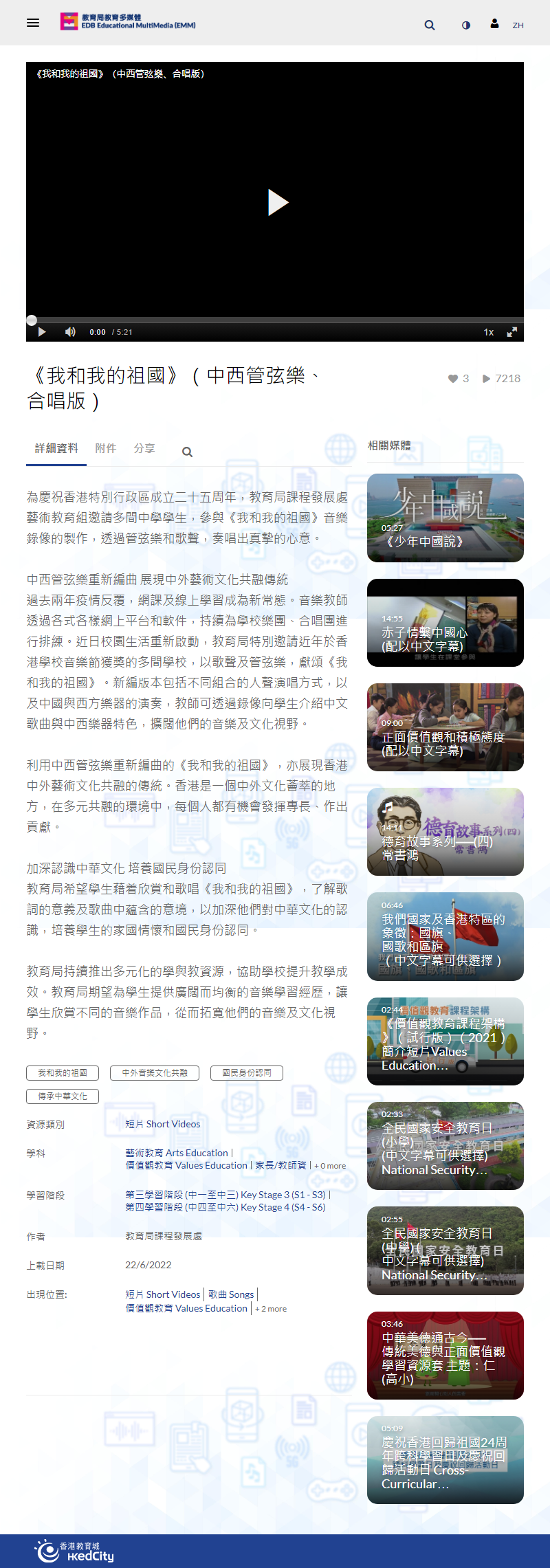Like this video with the heart icon
Image resolution: width=550 pixels, height=1568 pixels.
pyautogui.click(x=453, y=379)
